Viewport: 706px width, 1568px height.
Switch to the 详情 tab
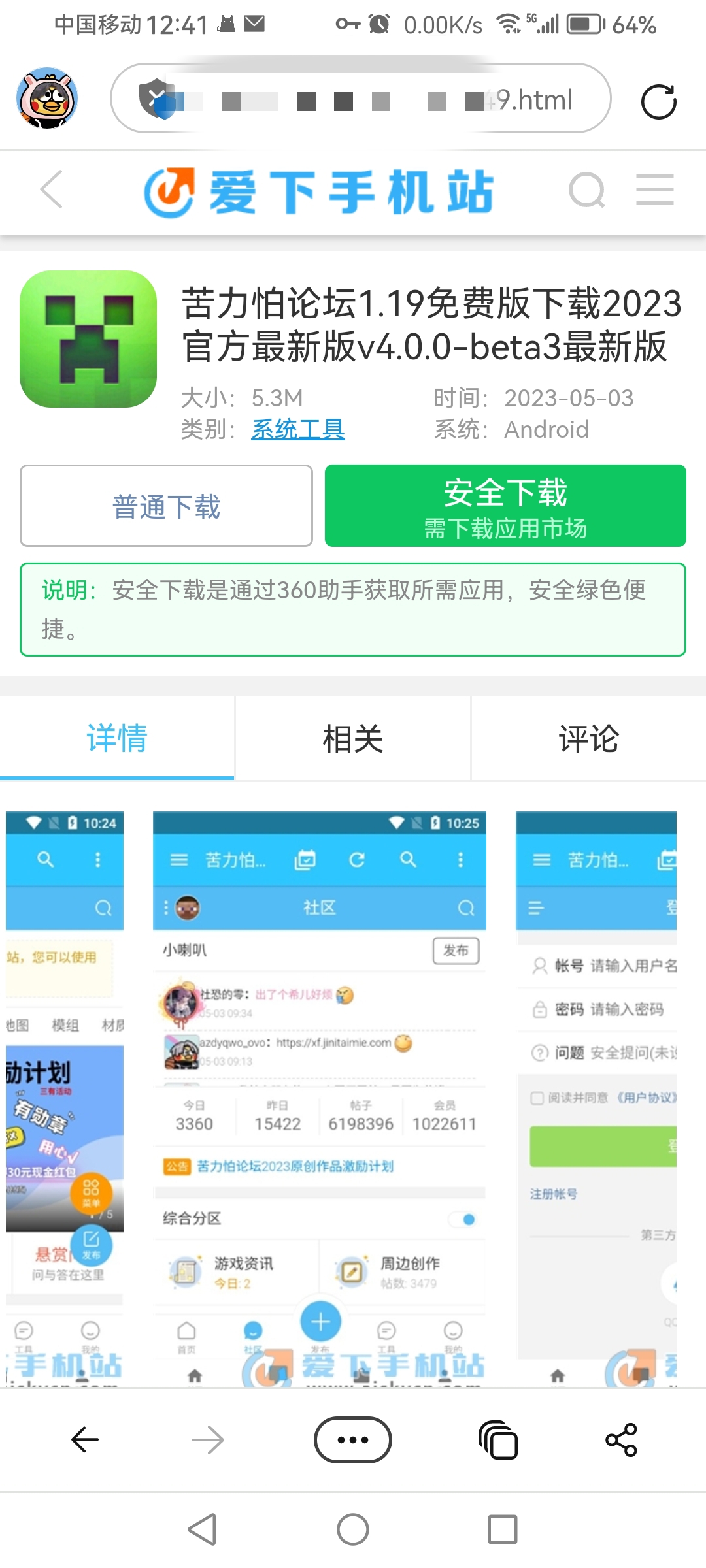(x=117, y=738)
